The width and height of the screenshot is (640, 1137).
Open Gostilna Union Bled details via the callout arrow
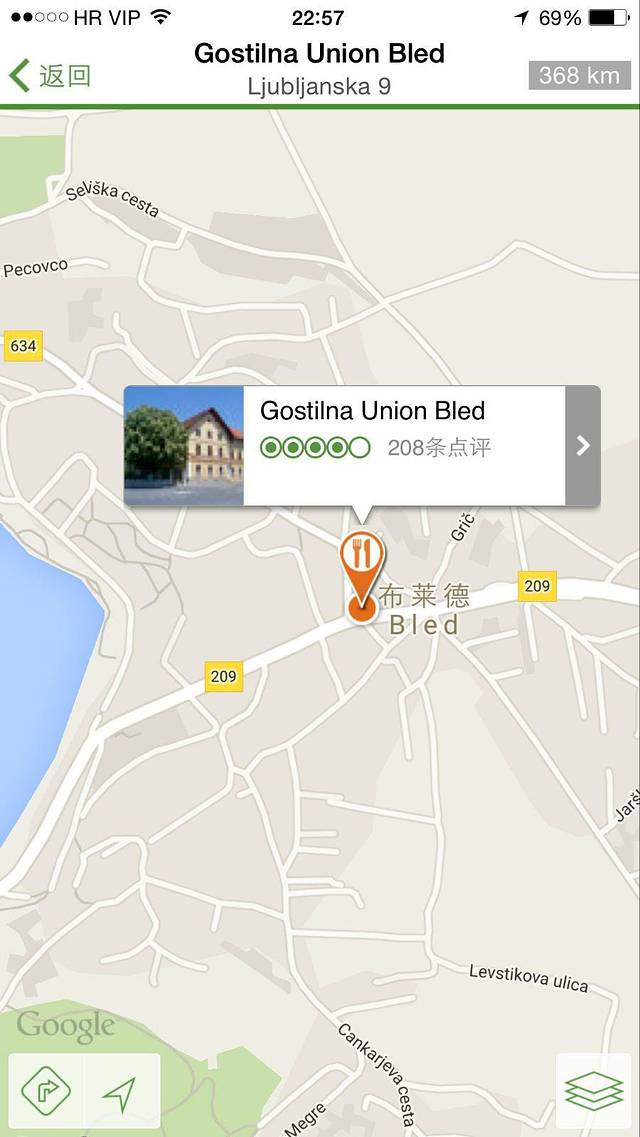[x=583, y=446]
